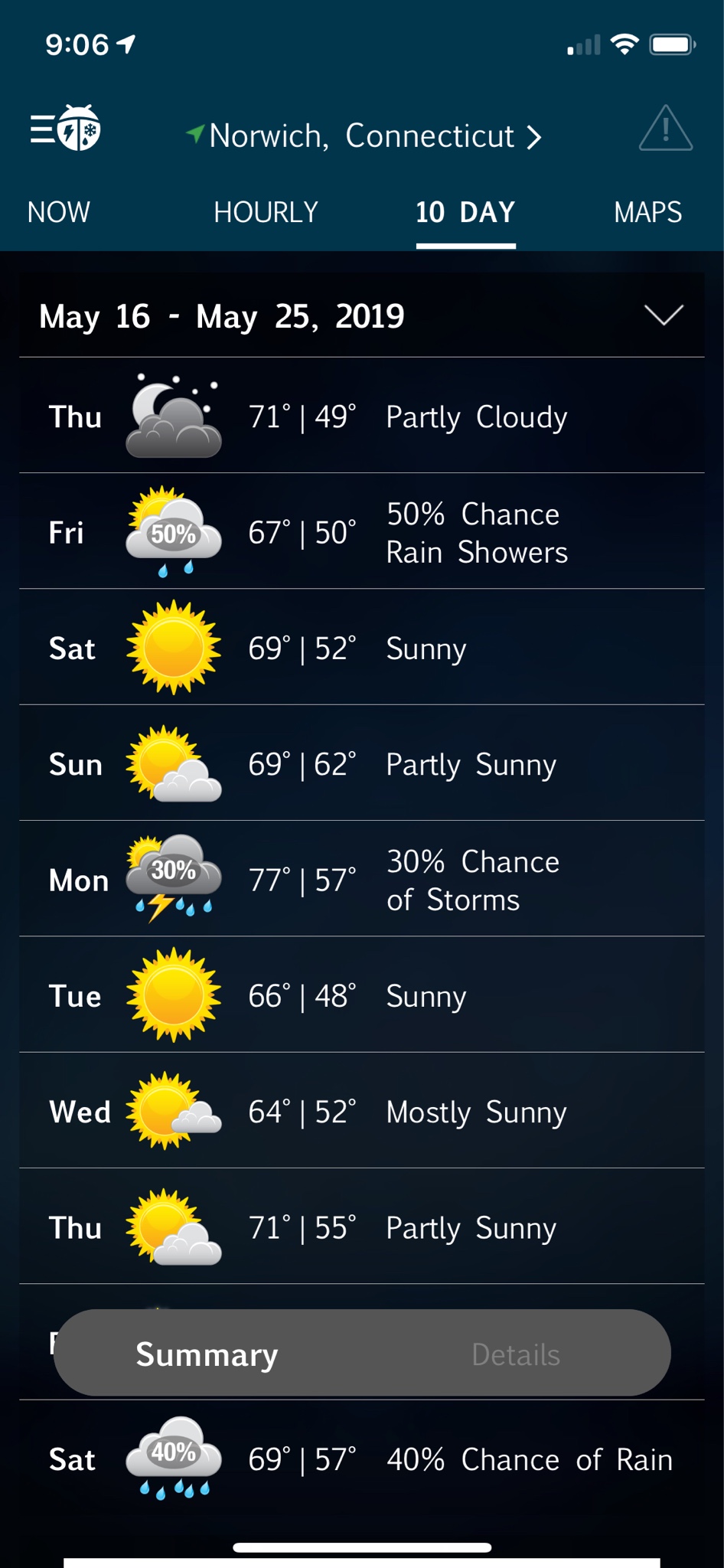Switch to the HOURLY tab
The image size is (724, 1568).
tap(266, 212)
